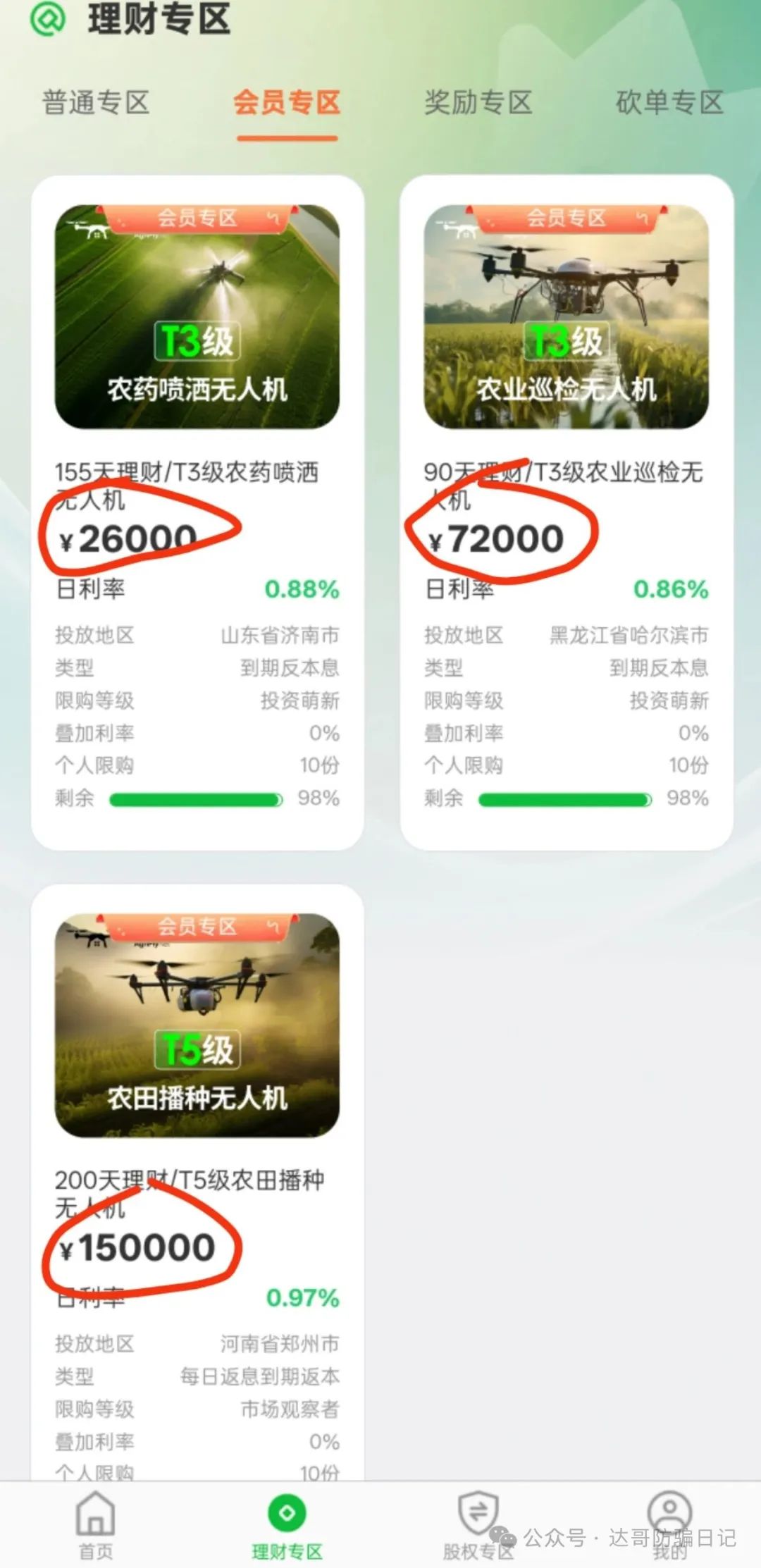The width and height of the screenshot is (761, 1568).
Task: View the T5级农田播种无人机 product card
Action: click(x=197, y=1025)
